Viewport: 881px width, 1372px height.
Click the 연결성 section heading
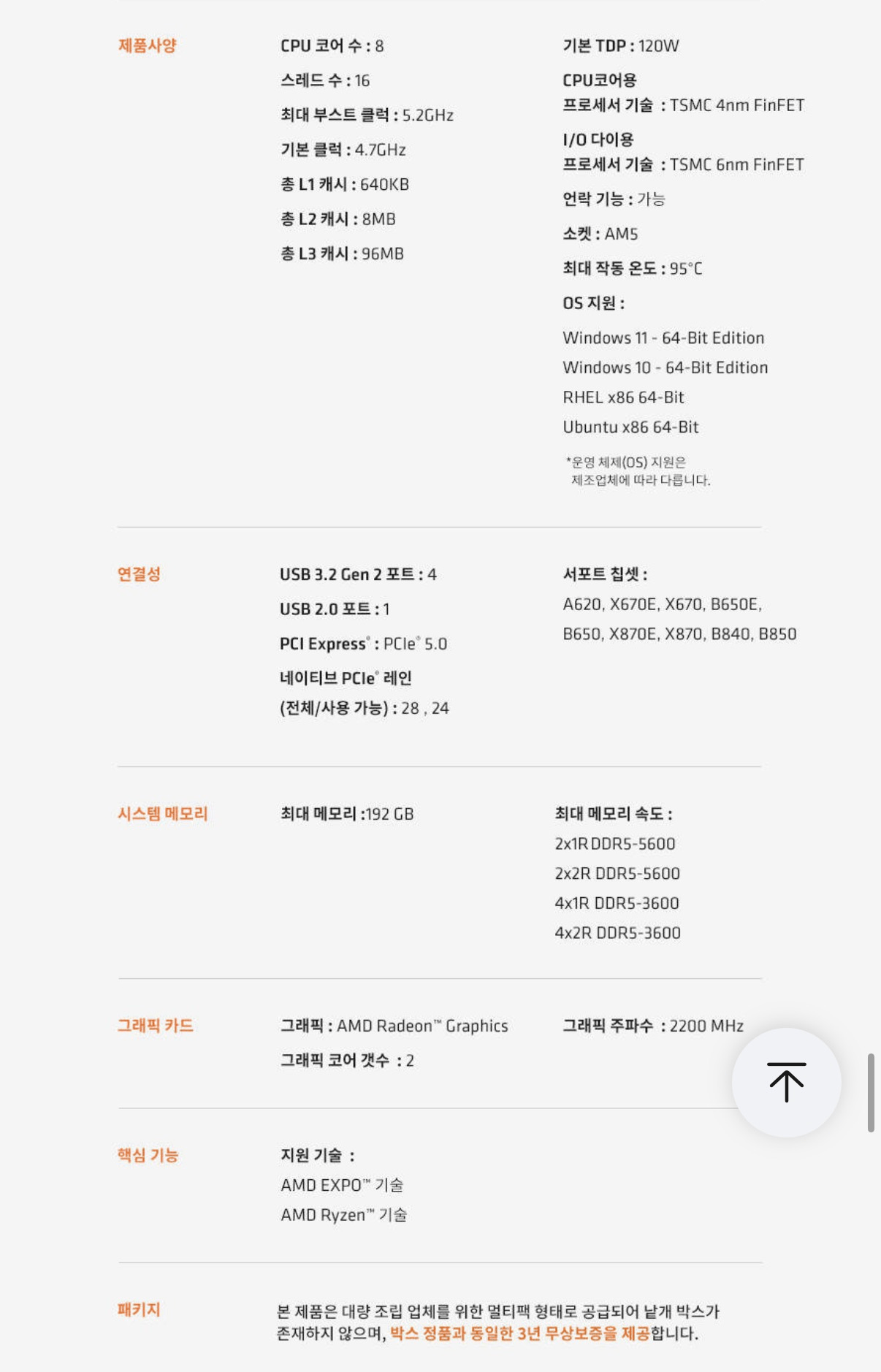[139, 575]
